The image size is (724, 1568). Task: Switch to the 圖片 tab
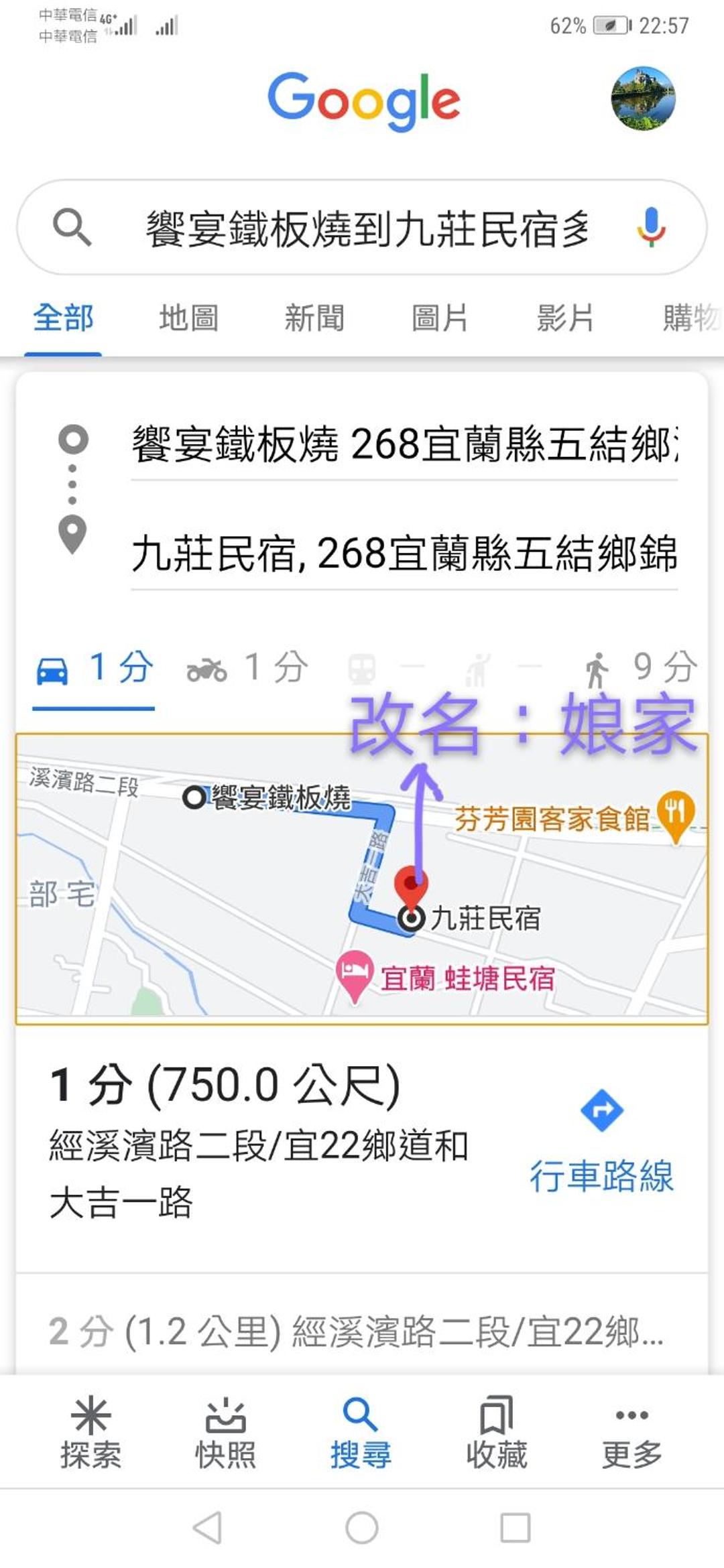point(440,318)
